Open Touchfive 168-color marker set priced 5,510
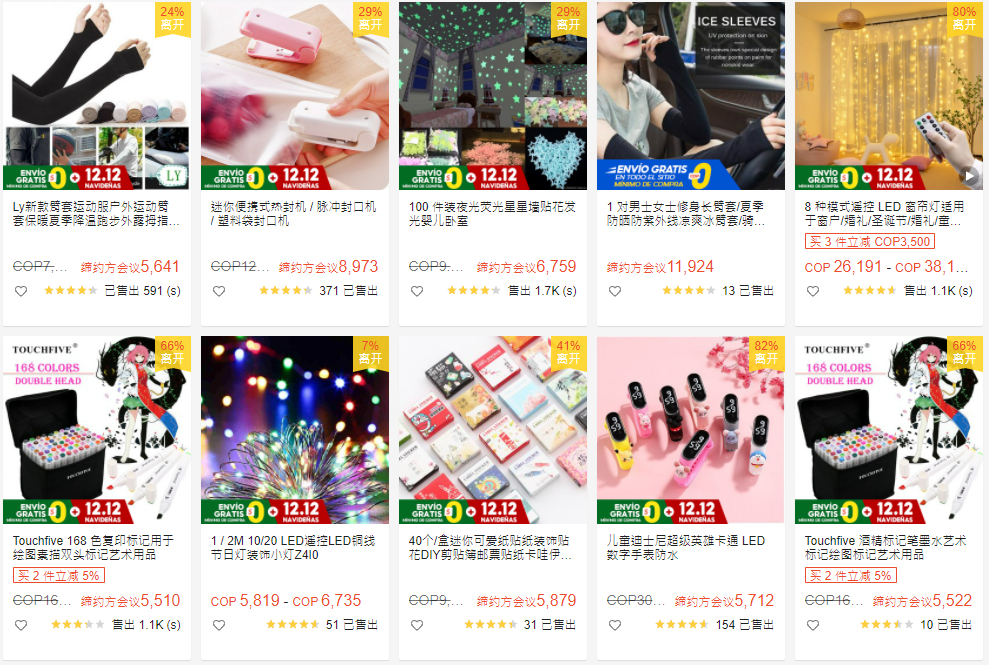This screenshot has height=665, width=989. 97,430
